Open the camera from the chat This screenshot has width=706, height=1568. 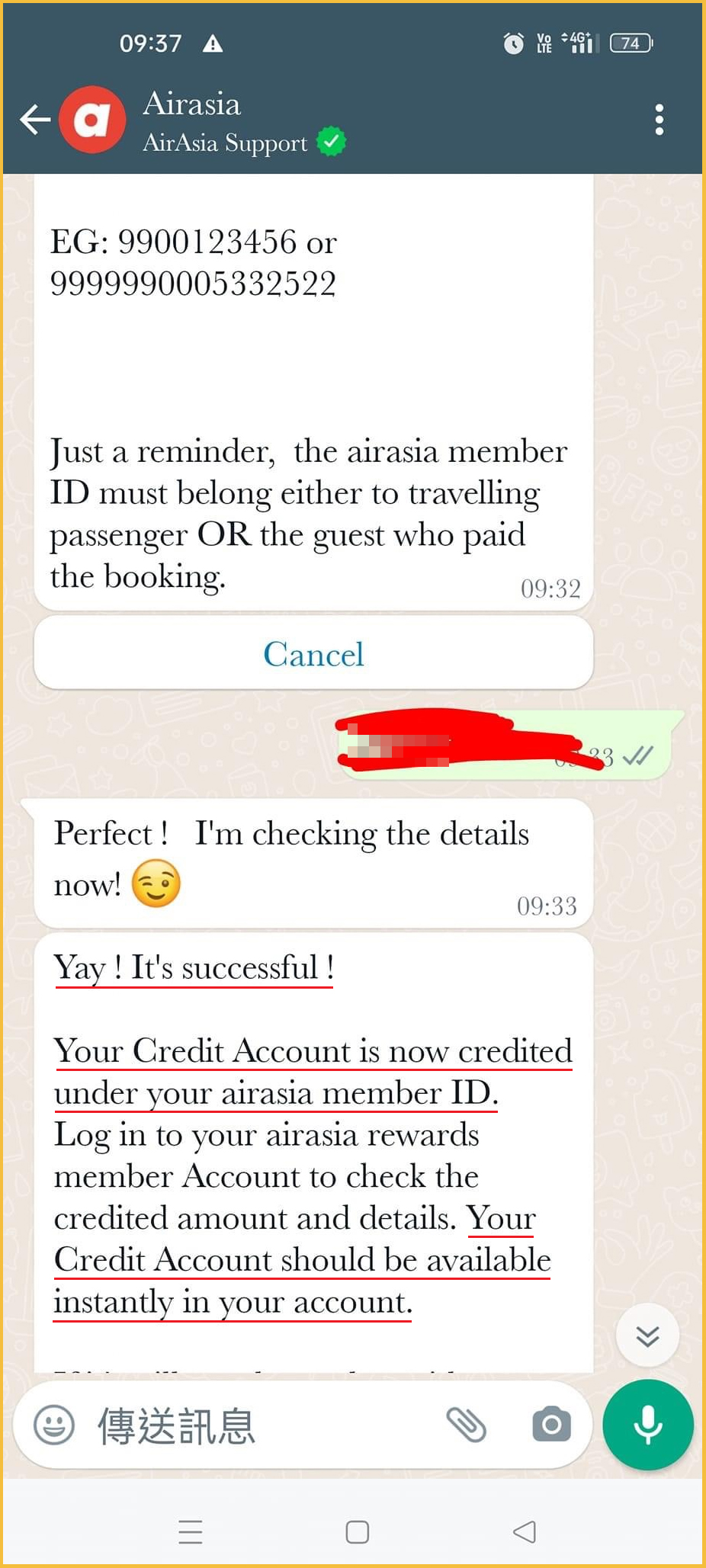pos(551,1424)
